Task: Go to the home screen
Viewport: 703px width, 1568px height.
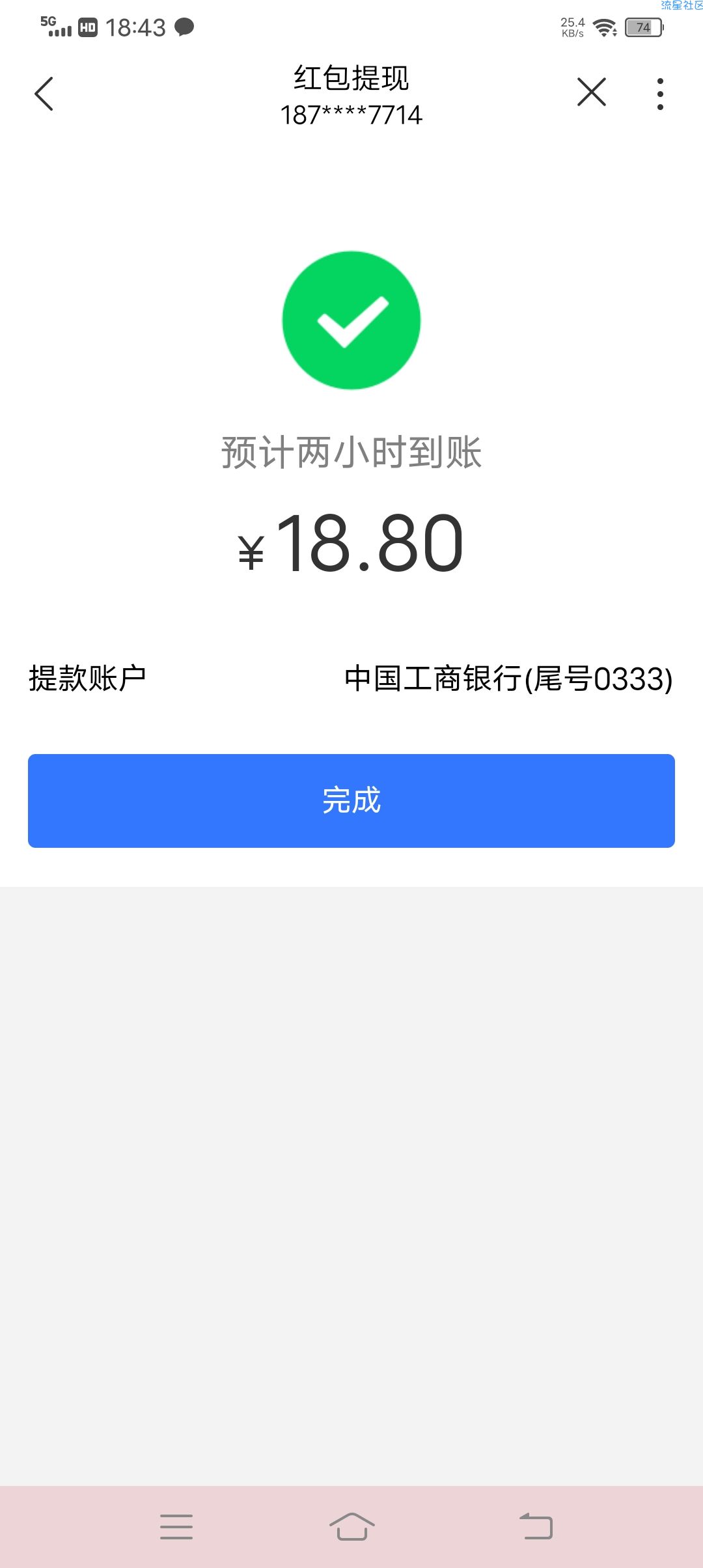Action: 351,1526
